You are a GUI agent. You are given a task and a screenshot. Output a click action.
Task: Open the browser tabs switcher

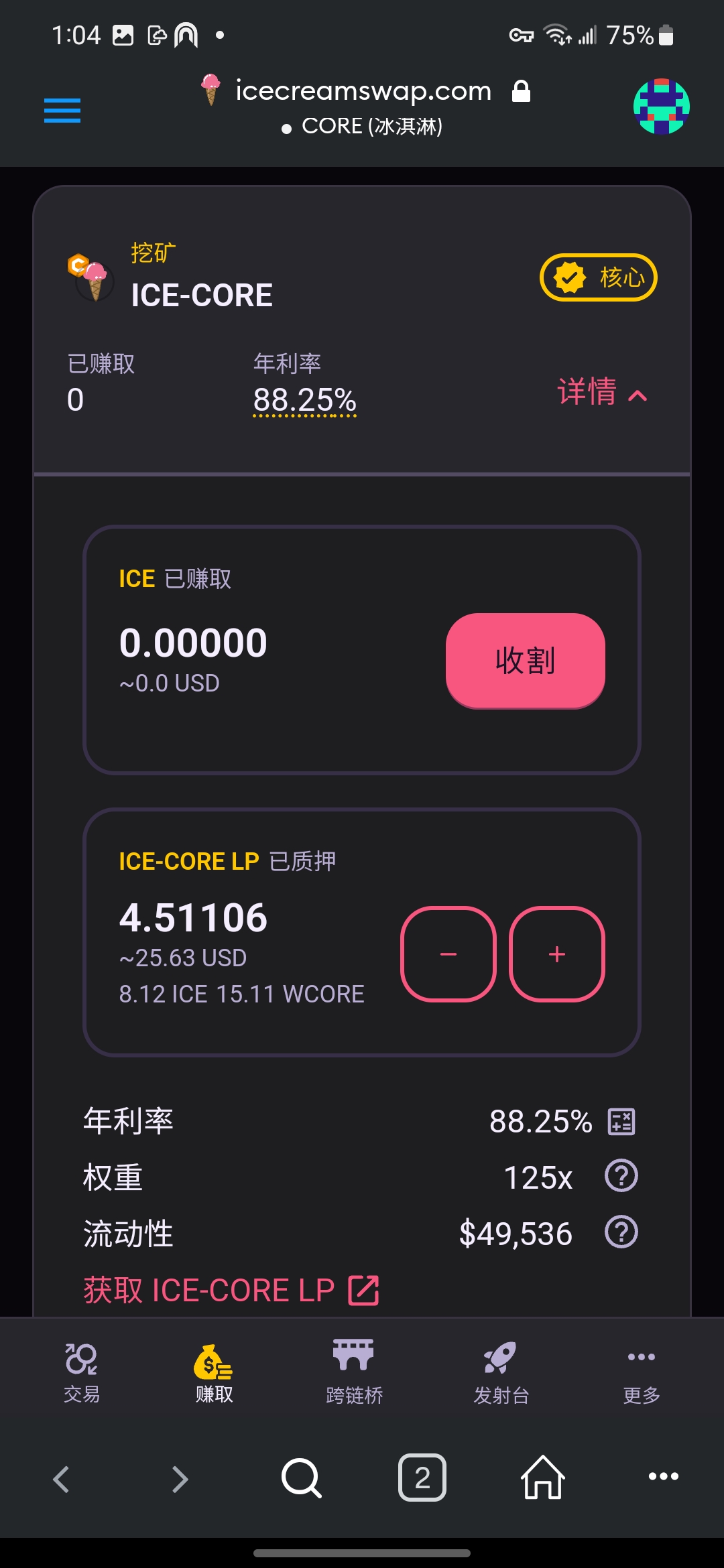click(x=422, y=1478)
